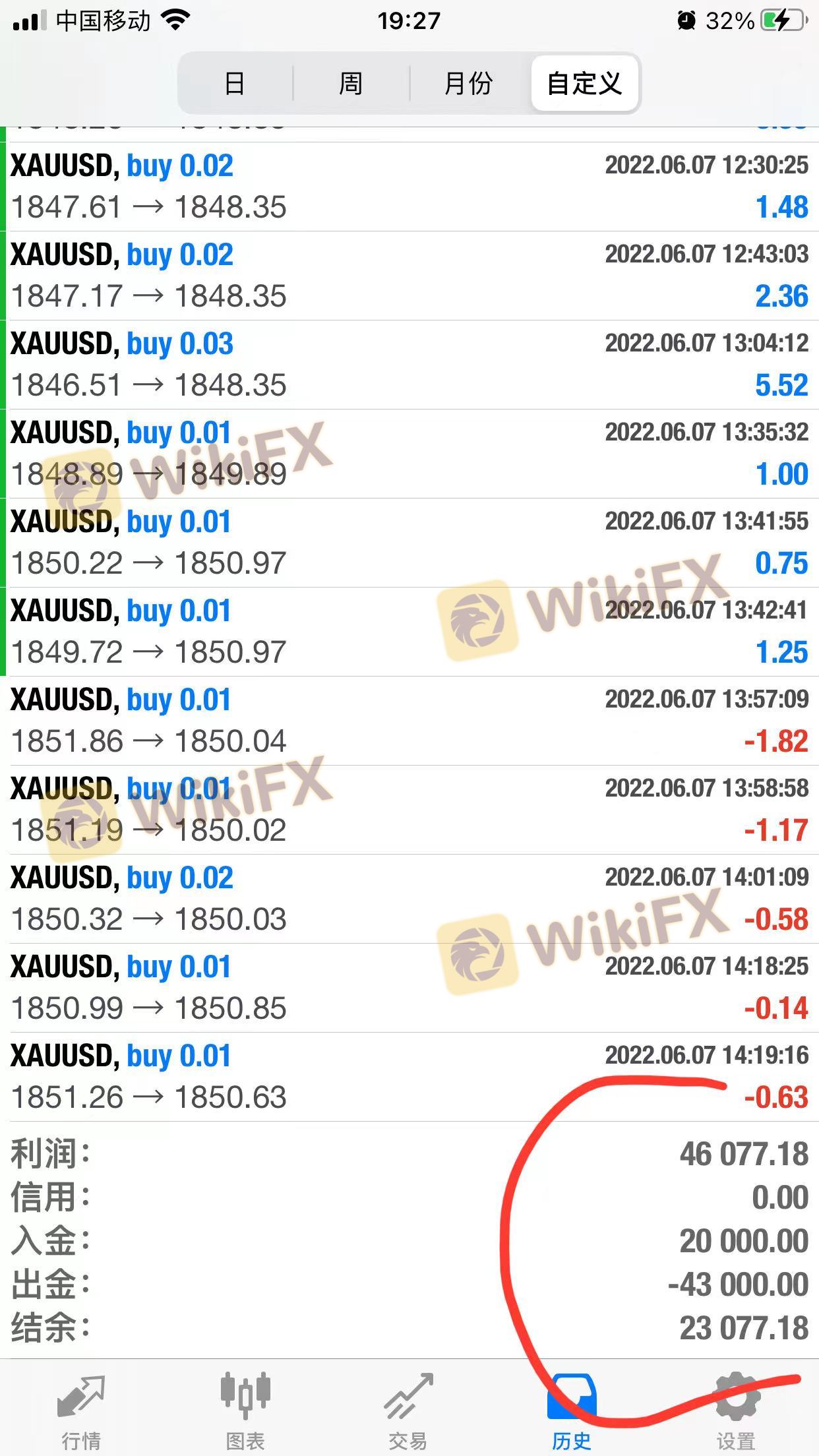This screenshot has width=819, height=1456.
Task: Select the 周 (week) period tab
Action: [351, 84]
